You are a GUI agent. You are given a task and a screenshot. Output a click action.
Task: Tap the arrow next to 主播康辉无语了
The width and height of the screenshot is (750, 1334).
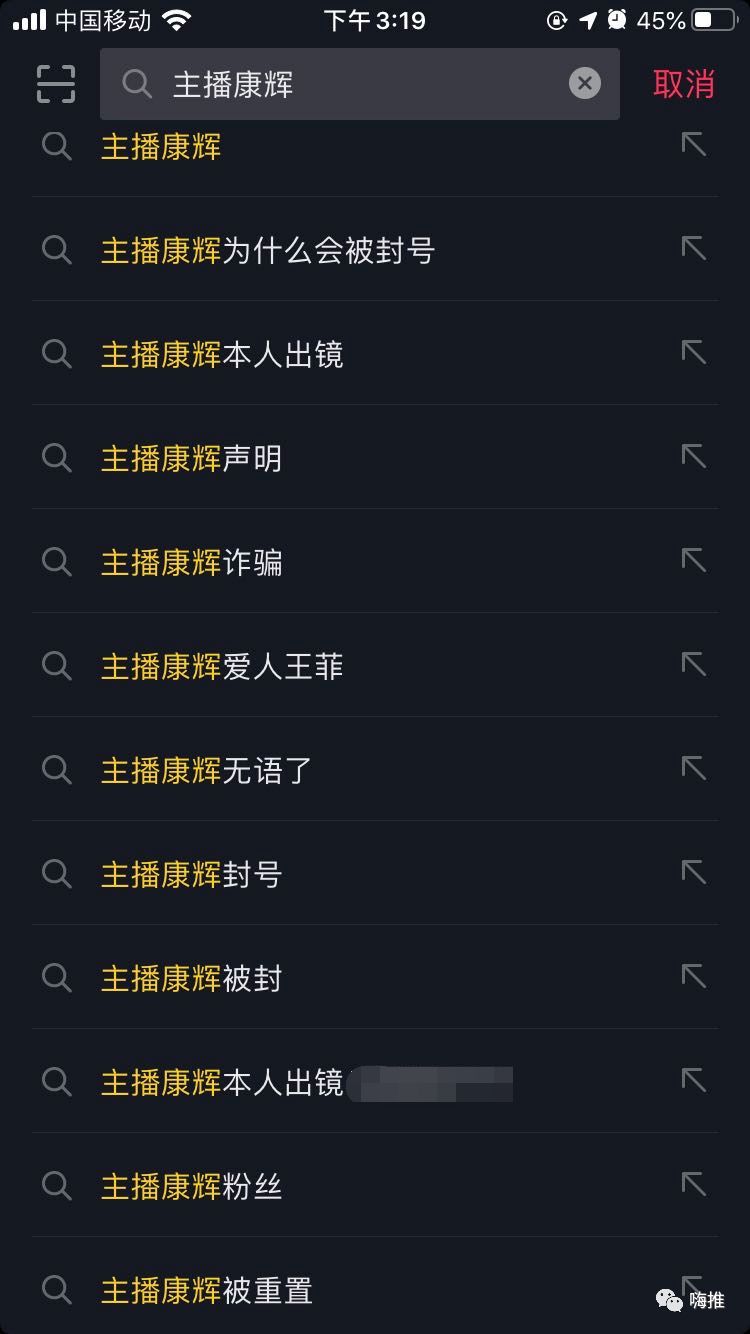pos(694,768)
